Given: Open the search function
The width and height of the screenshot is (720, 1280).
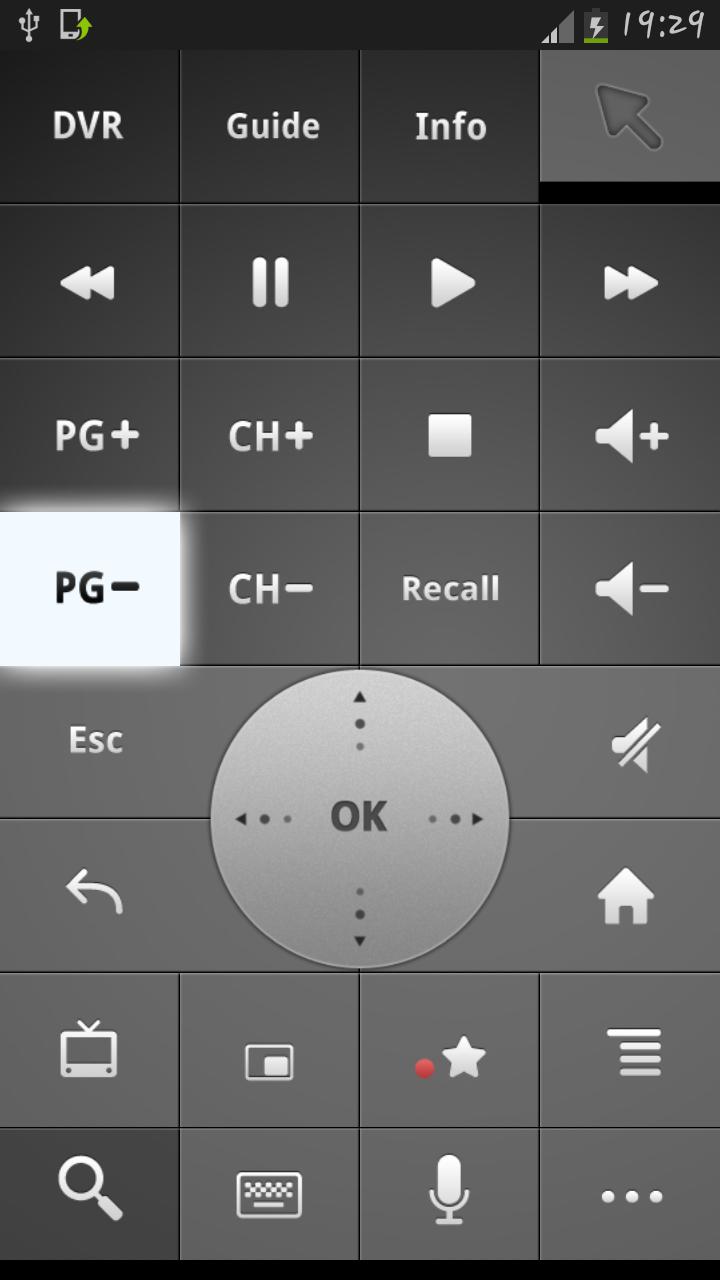Looking at the screenshot, I should [x=89, y=1196].
